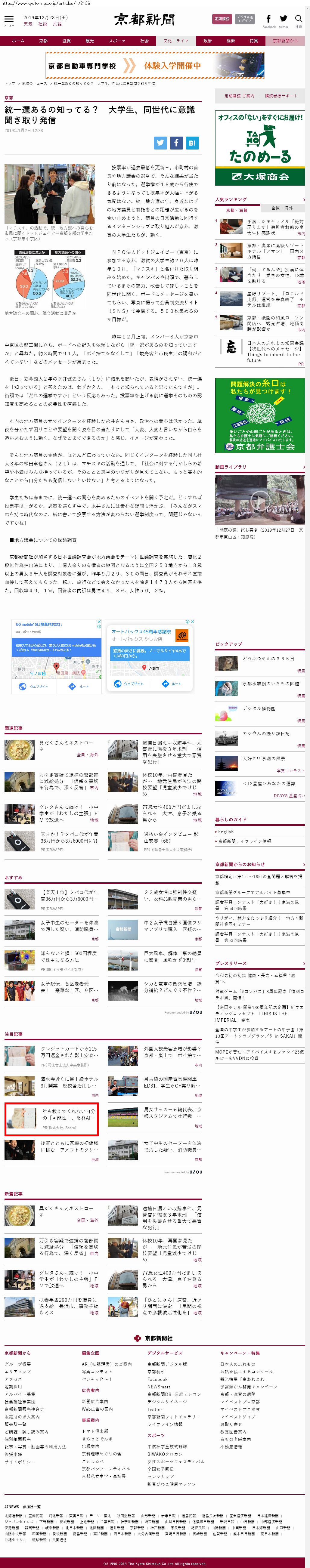Open the English guide link
310x1568 pixels.
click(226, 832)
